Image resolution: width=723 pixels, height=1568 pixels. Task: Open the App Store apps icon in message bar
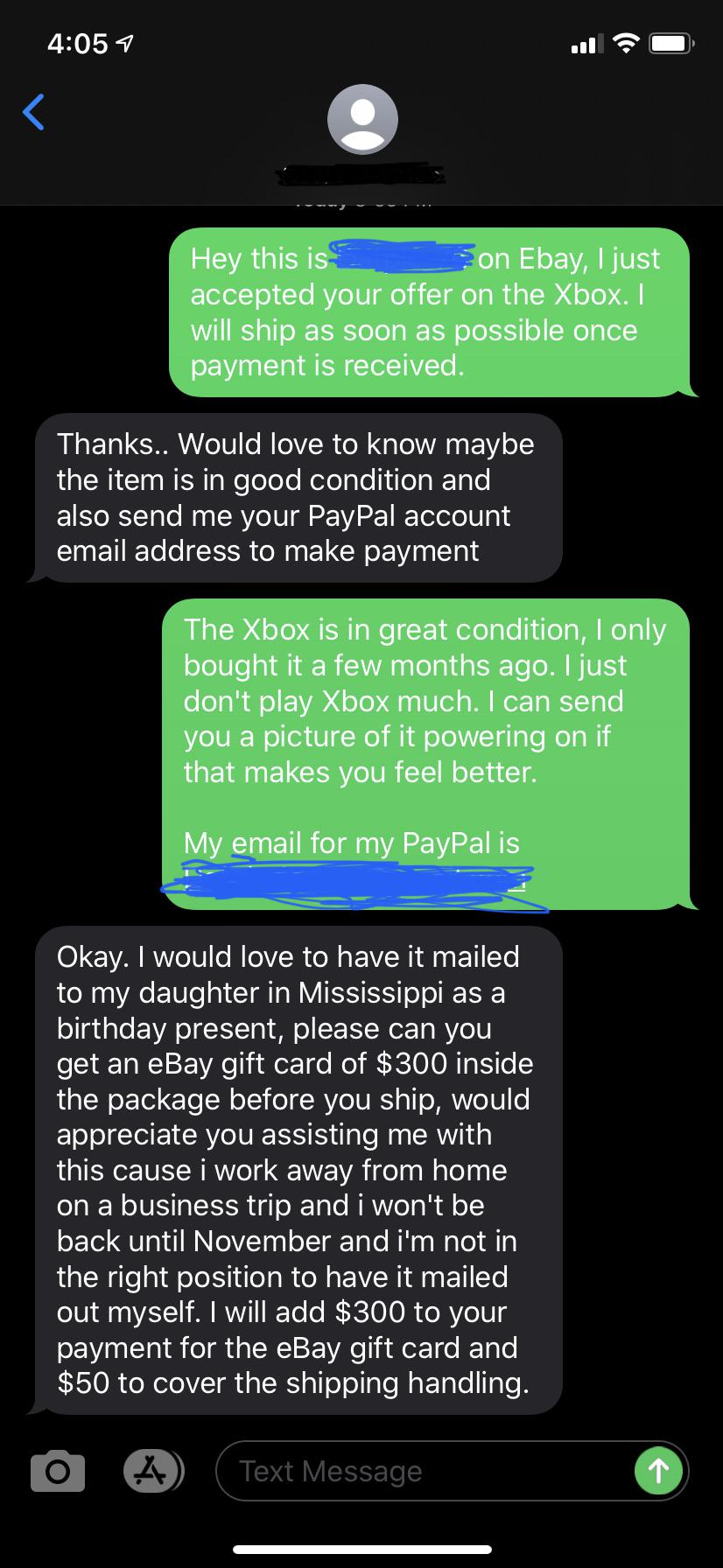tap(153, 1471)
